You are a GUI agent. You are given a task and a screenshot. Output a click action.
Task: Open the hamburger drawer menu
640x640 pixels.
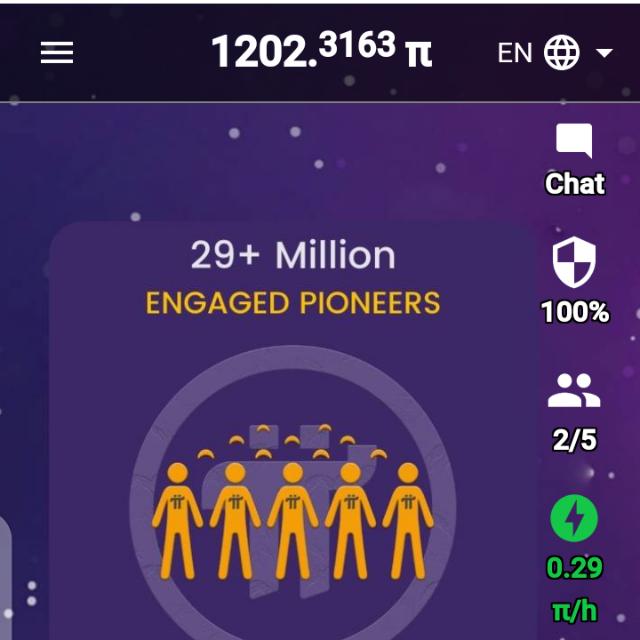click(x=57, y=53)
